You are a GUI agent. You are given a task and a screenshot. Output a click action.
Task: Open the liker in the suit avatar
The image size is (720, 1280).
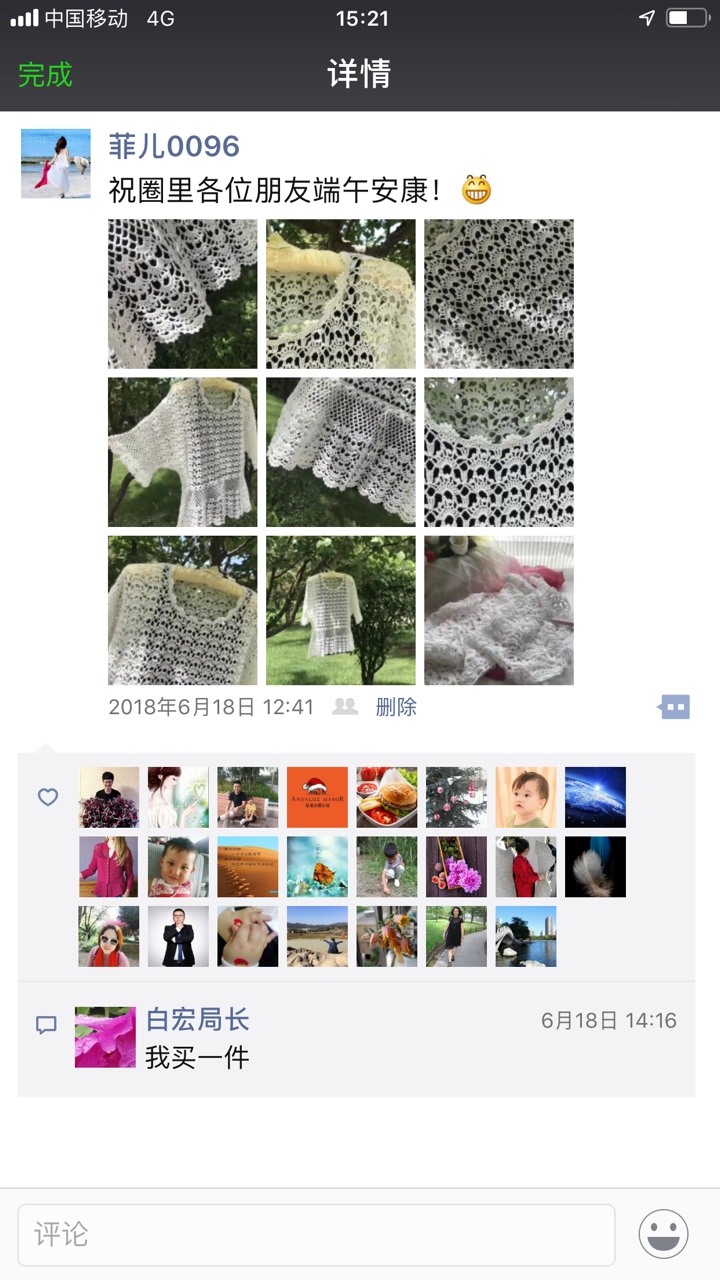click(178, 936)
